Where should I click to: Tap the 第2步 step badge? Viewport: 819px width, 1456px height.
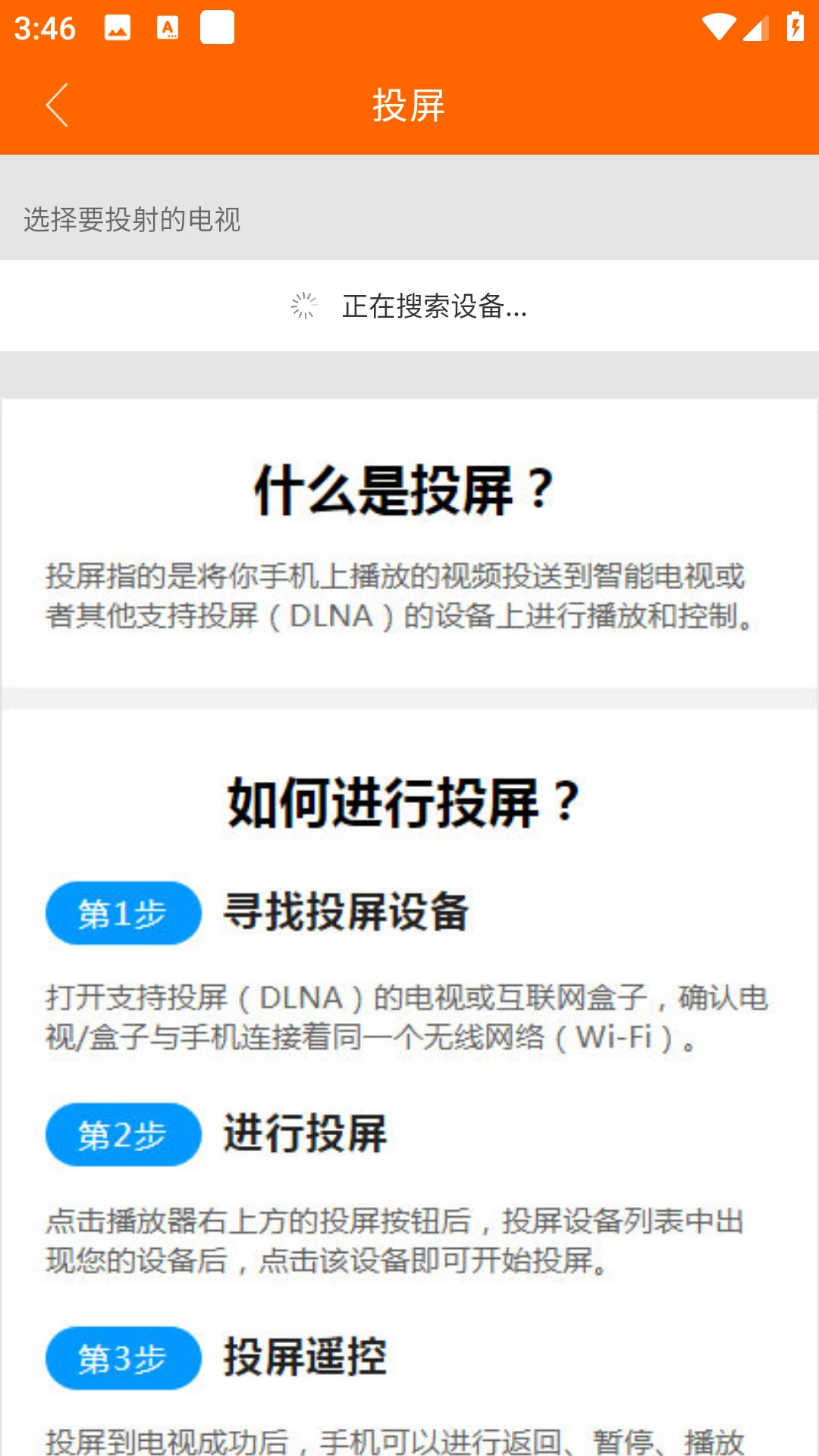(x=123, y=1135)
